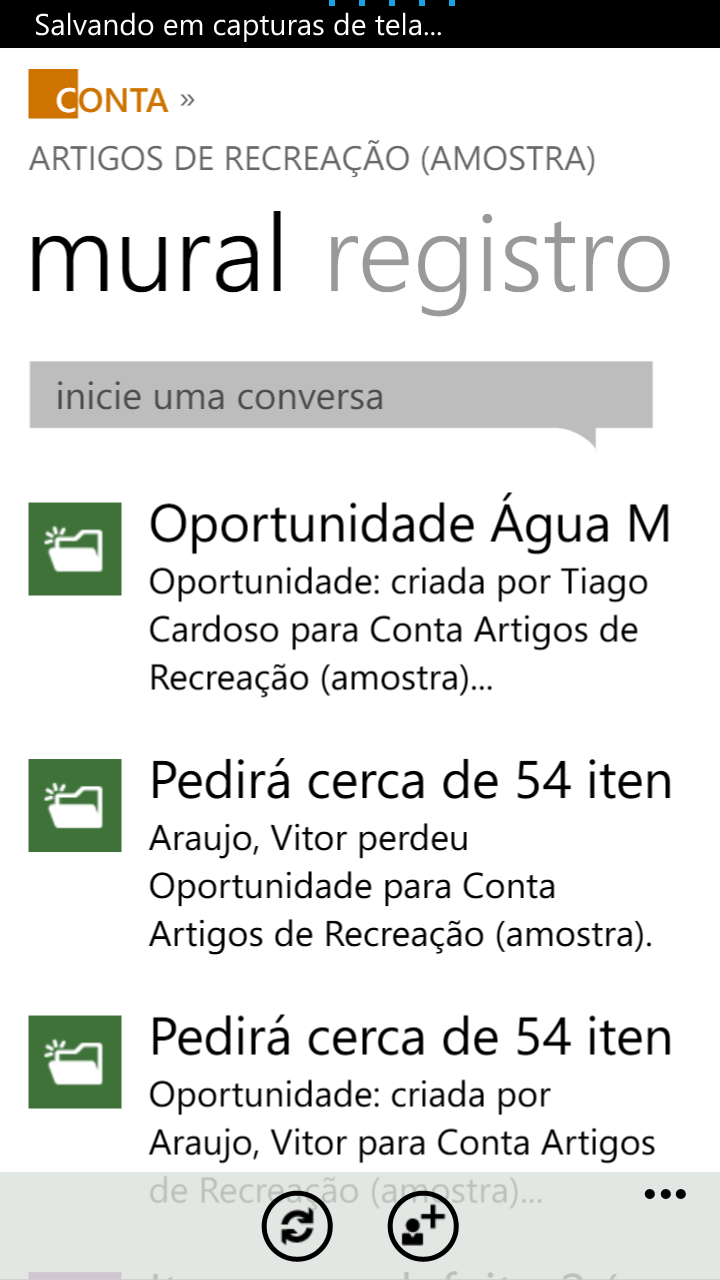The width and height of the screenshot is (720, 1280).
Task: Select the mural tab
Action: pyautogui.click(x=158, y=258)
